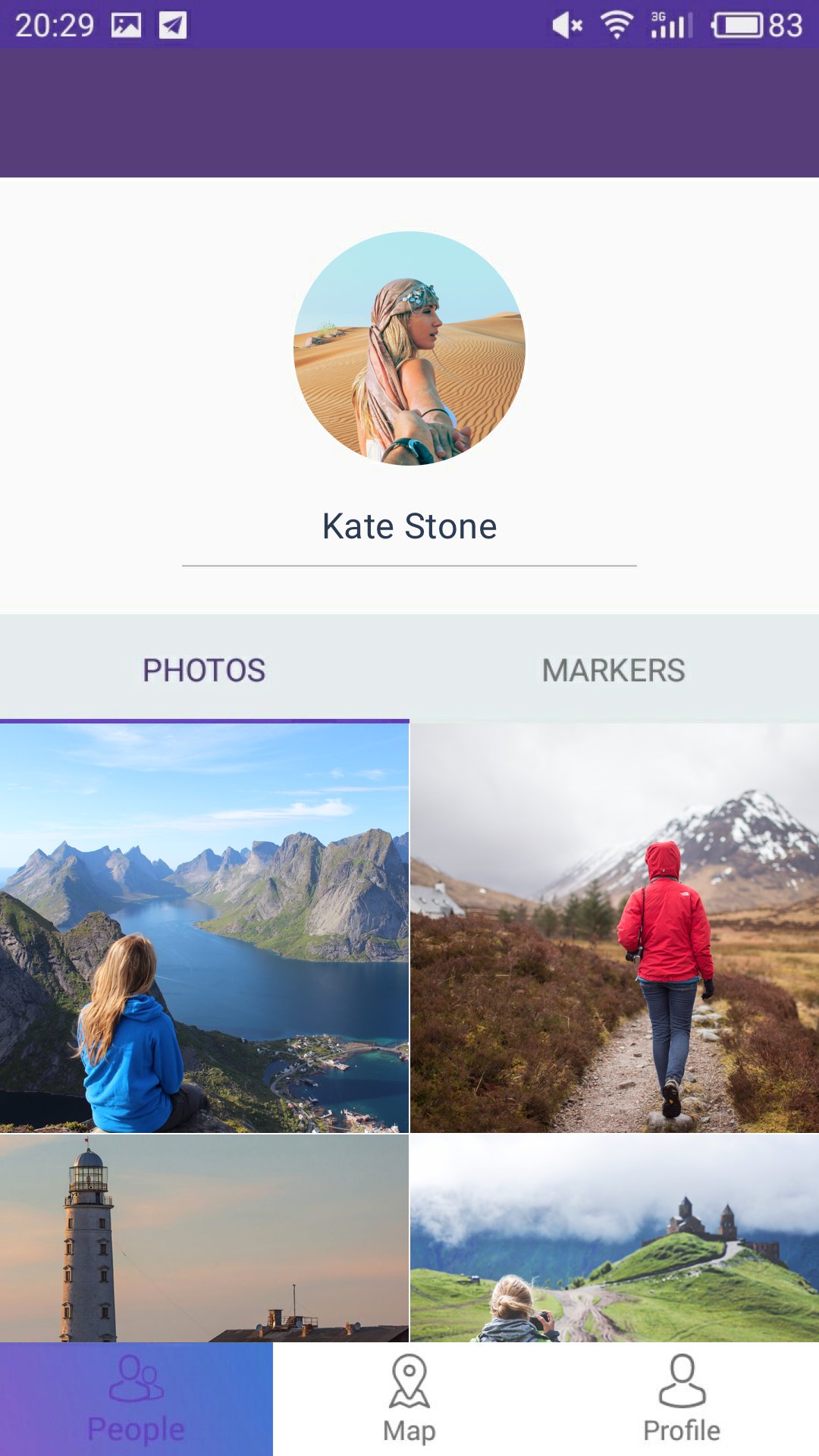The image size is (819, 1456).
Task: Click the photo gallery icon in status bar
Action: tap(126, 25)
